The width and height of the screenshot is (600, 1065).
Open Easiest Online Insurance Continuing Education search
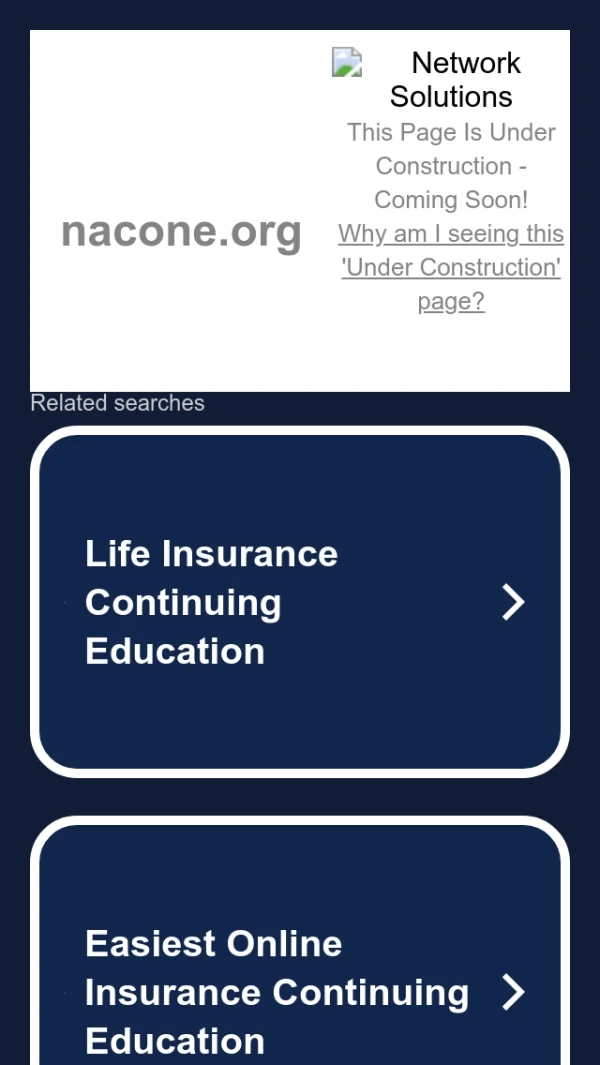pyautogui.click(x=300, y=990)
